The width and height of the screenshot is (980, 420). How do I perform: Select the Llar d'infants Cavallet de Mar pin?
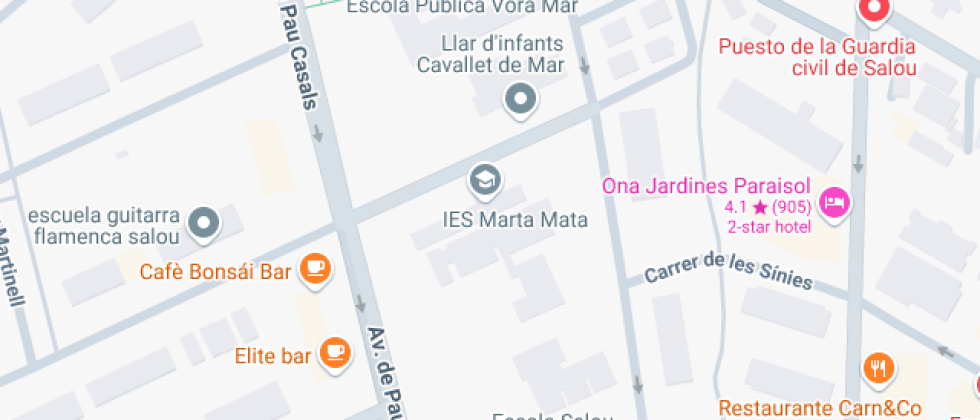click(x=519, y=99)
